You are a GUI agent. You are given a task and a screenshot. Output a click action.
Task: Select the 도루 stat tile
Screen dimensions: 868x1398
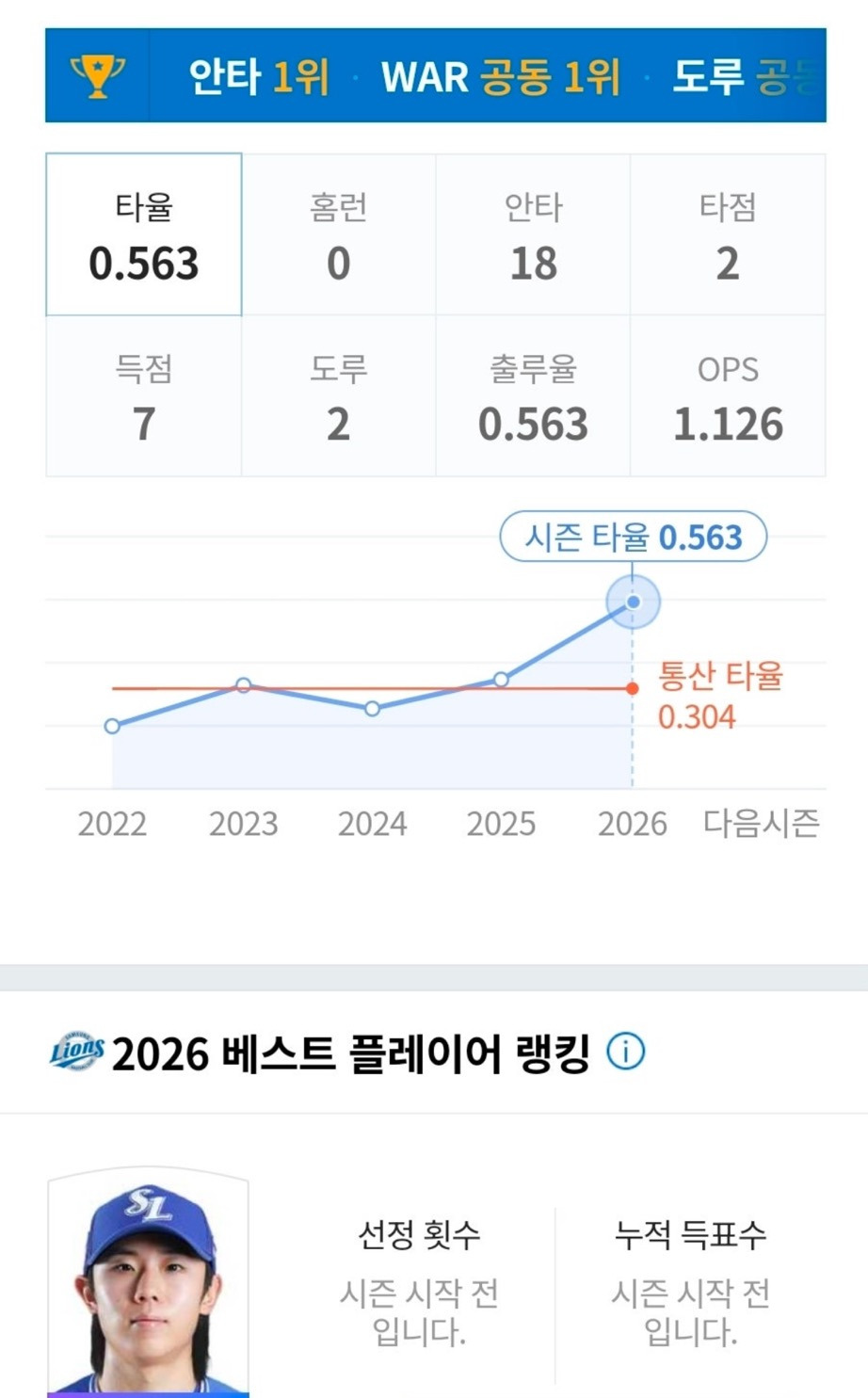[x=338, y=396]
